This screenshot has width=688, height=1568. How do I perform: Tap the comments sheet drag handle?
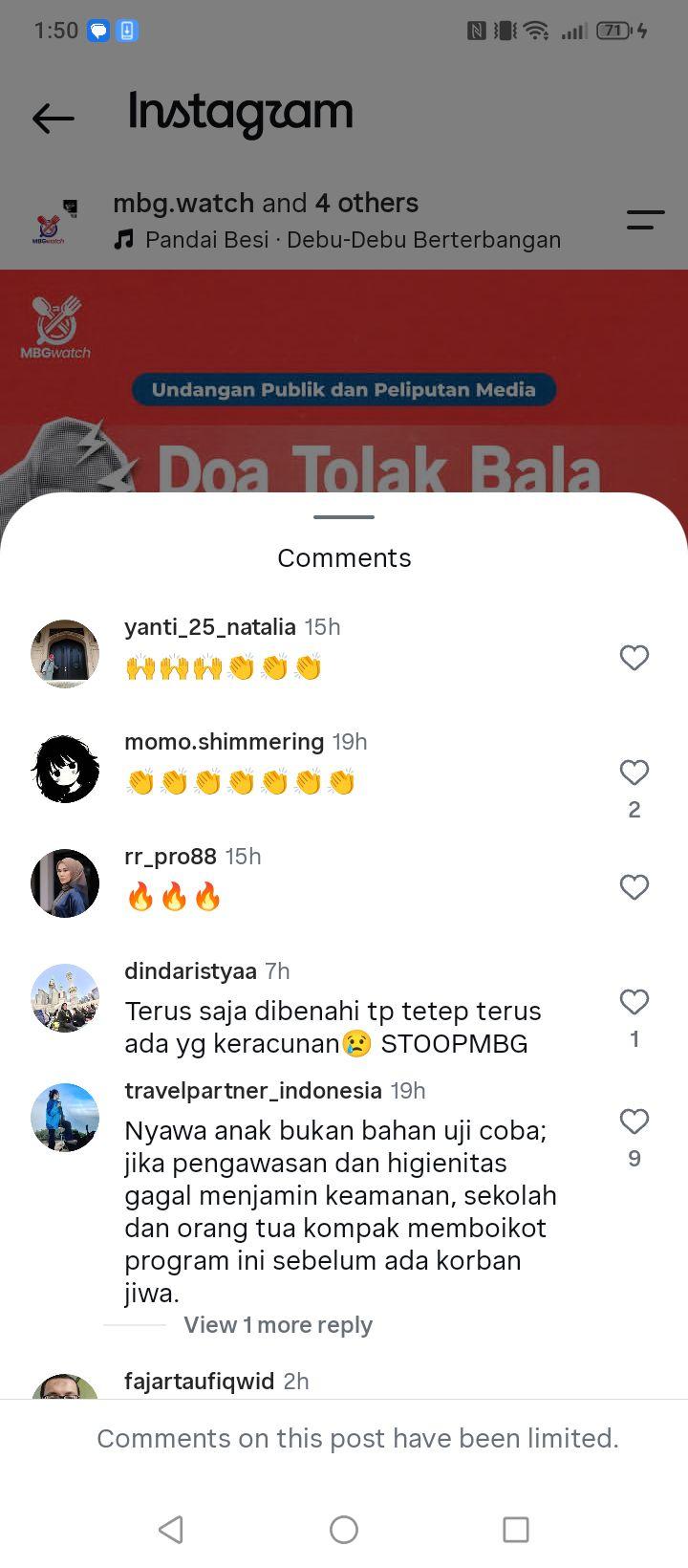tap(344, 517)
